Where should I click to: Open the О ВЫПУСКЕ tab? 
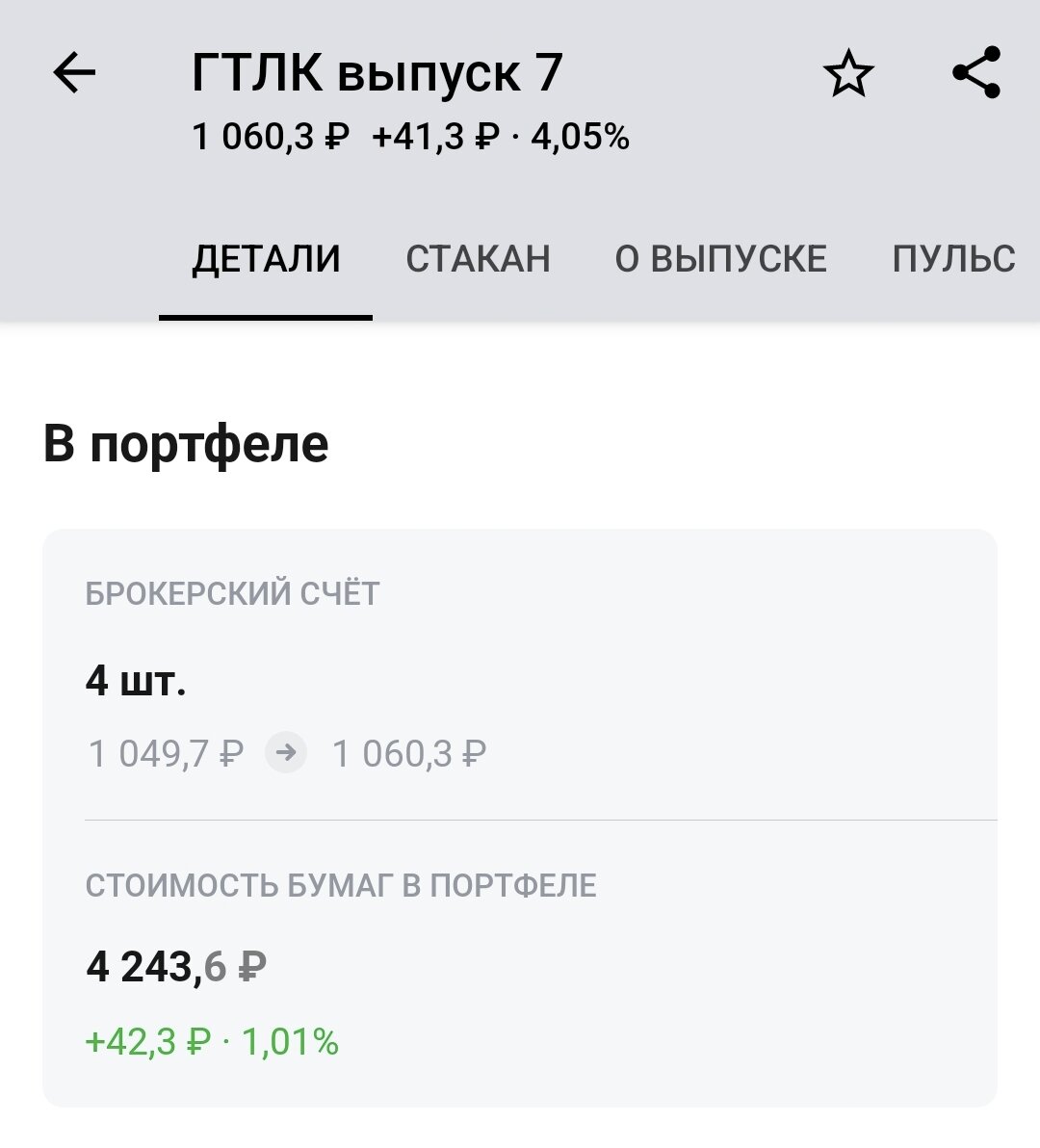point(720,257)
